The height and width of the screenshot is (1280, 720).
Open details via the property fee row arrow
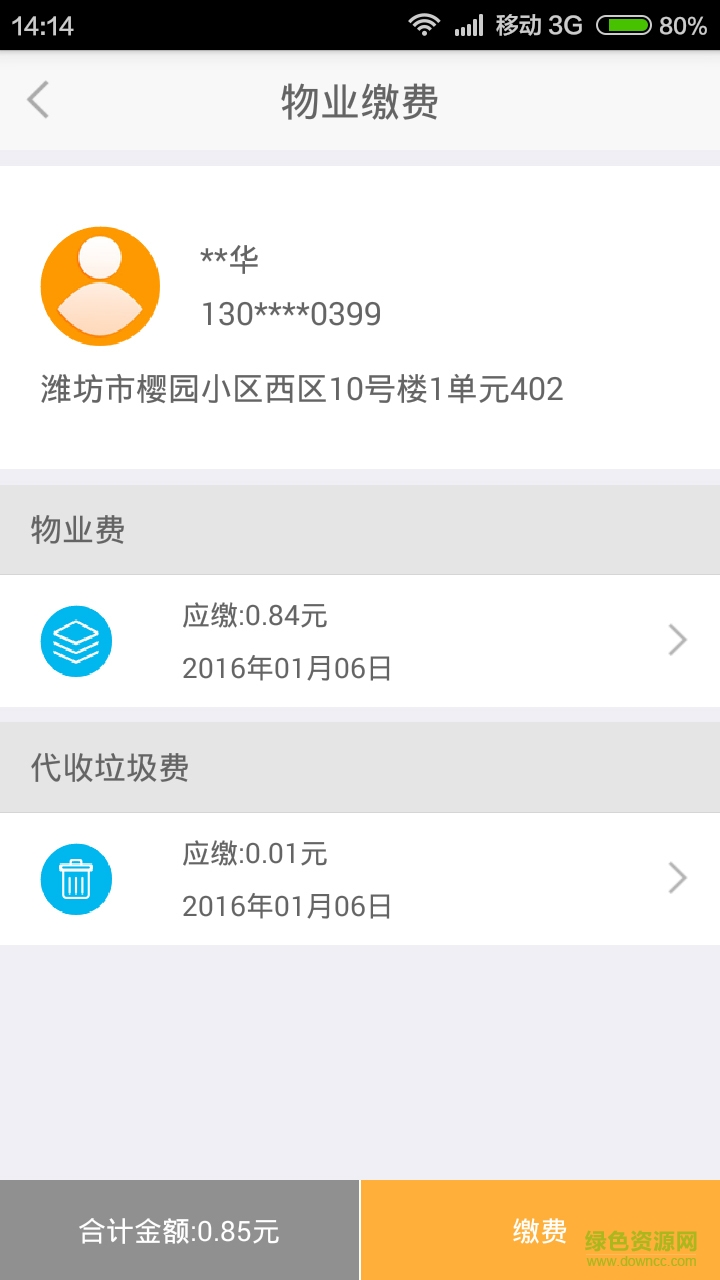678,640
